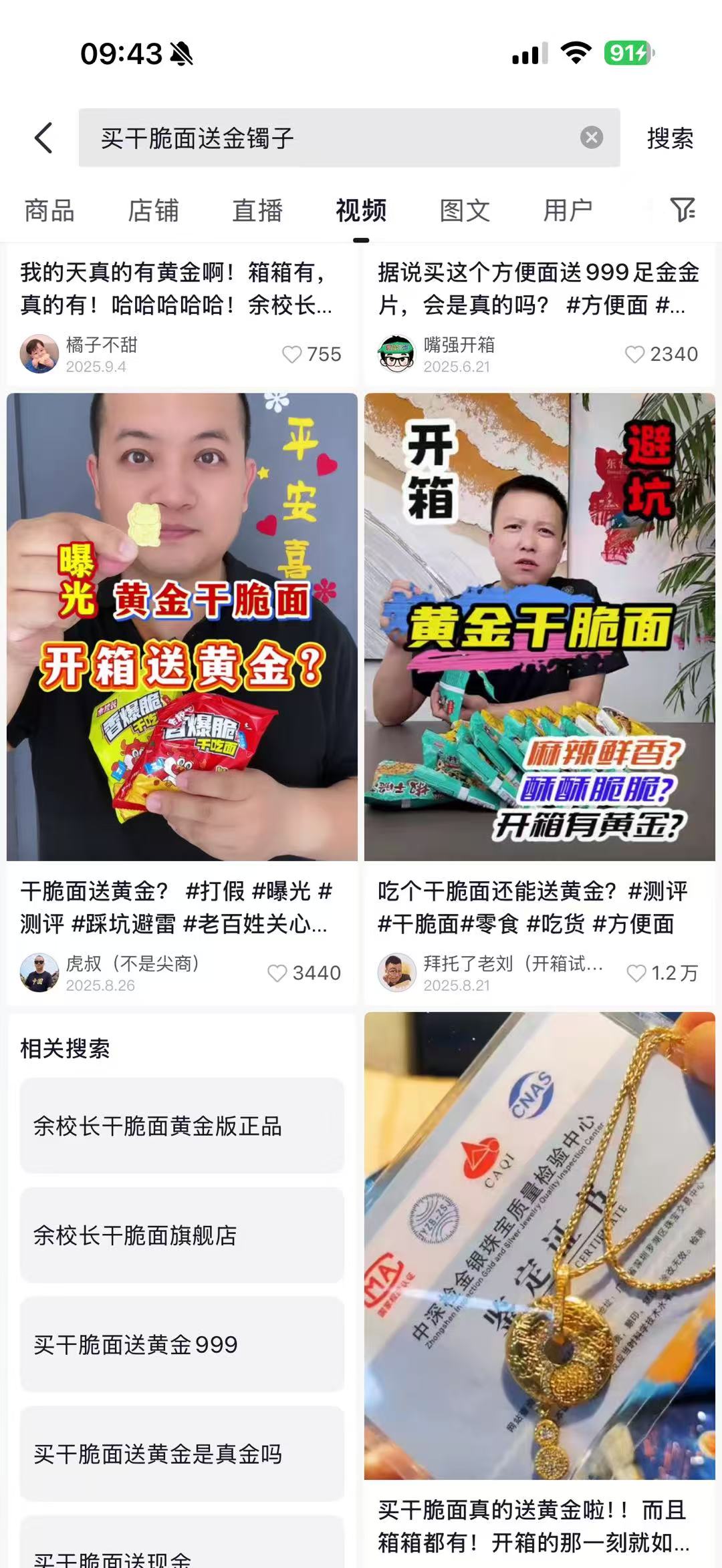Switch to the 图文 tab
The image size is (722, 1568).
(x=465, y=210)
